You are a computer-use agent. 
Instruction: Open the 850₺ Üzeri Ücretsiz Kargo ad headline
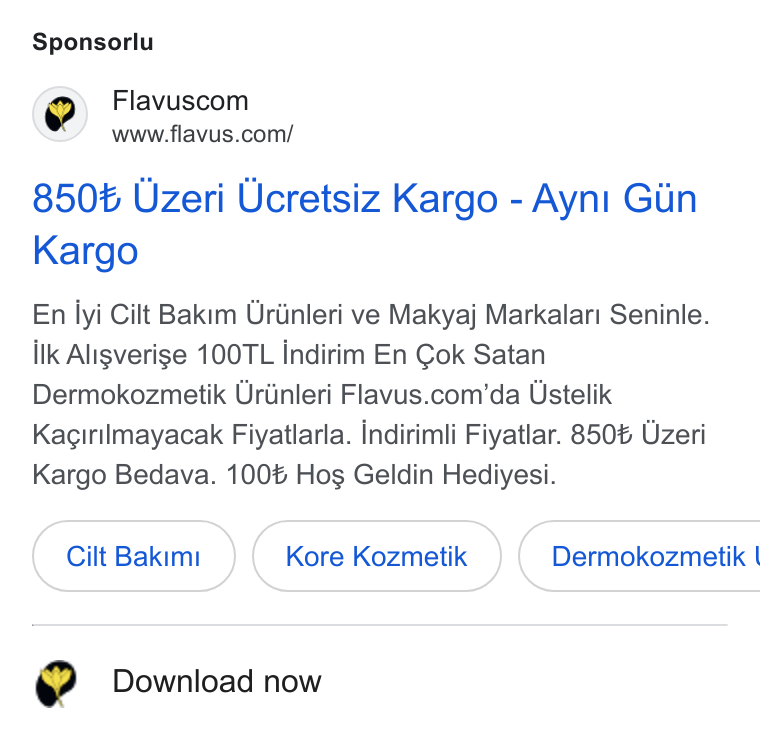pos(364,224)
